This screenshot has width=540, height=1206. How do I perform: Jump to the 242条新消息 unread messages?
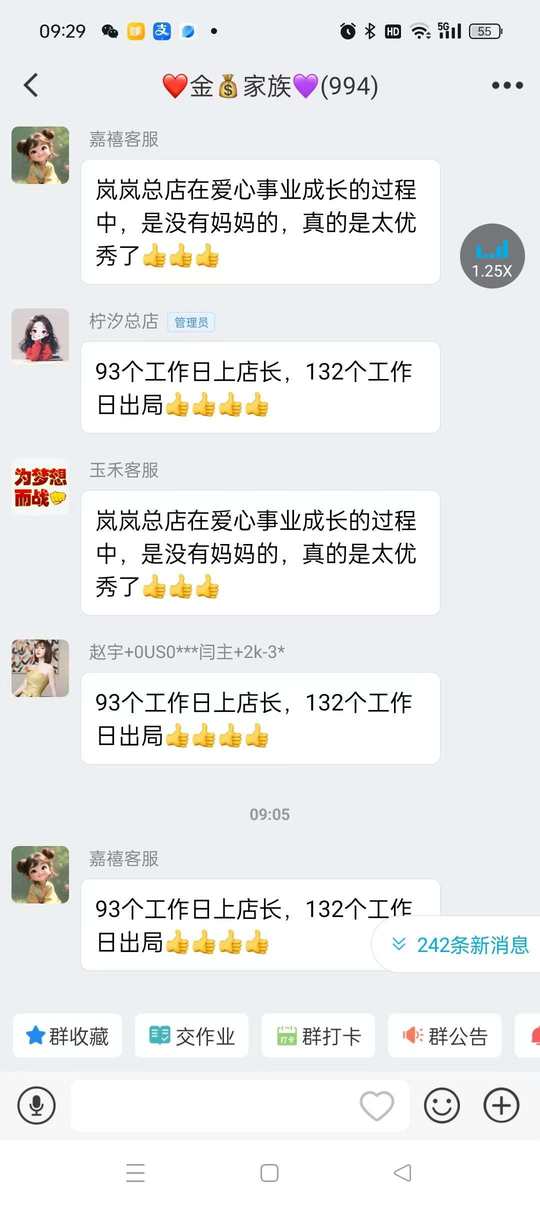[460, 945]
